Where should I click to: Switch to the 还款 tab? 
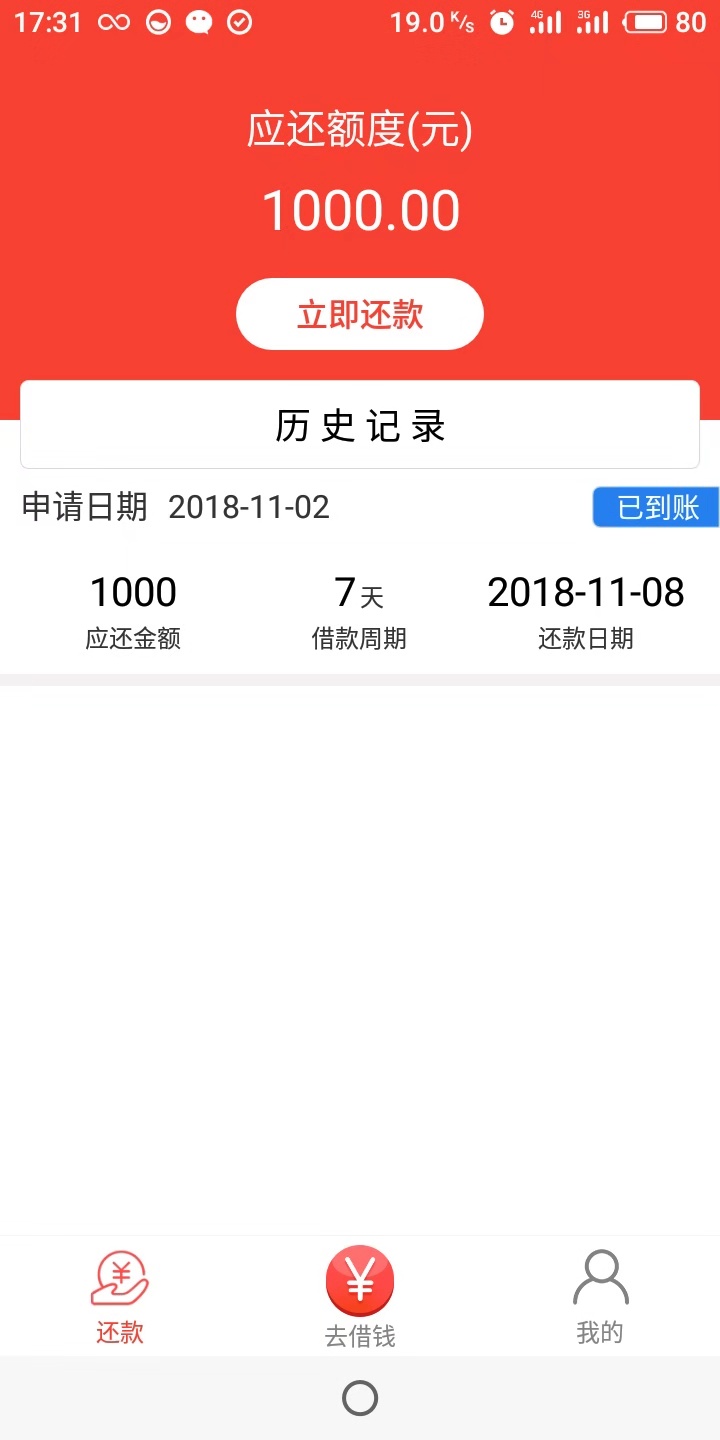120,1298
